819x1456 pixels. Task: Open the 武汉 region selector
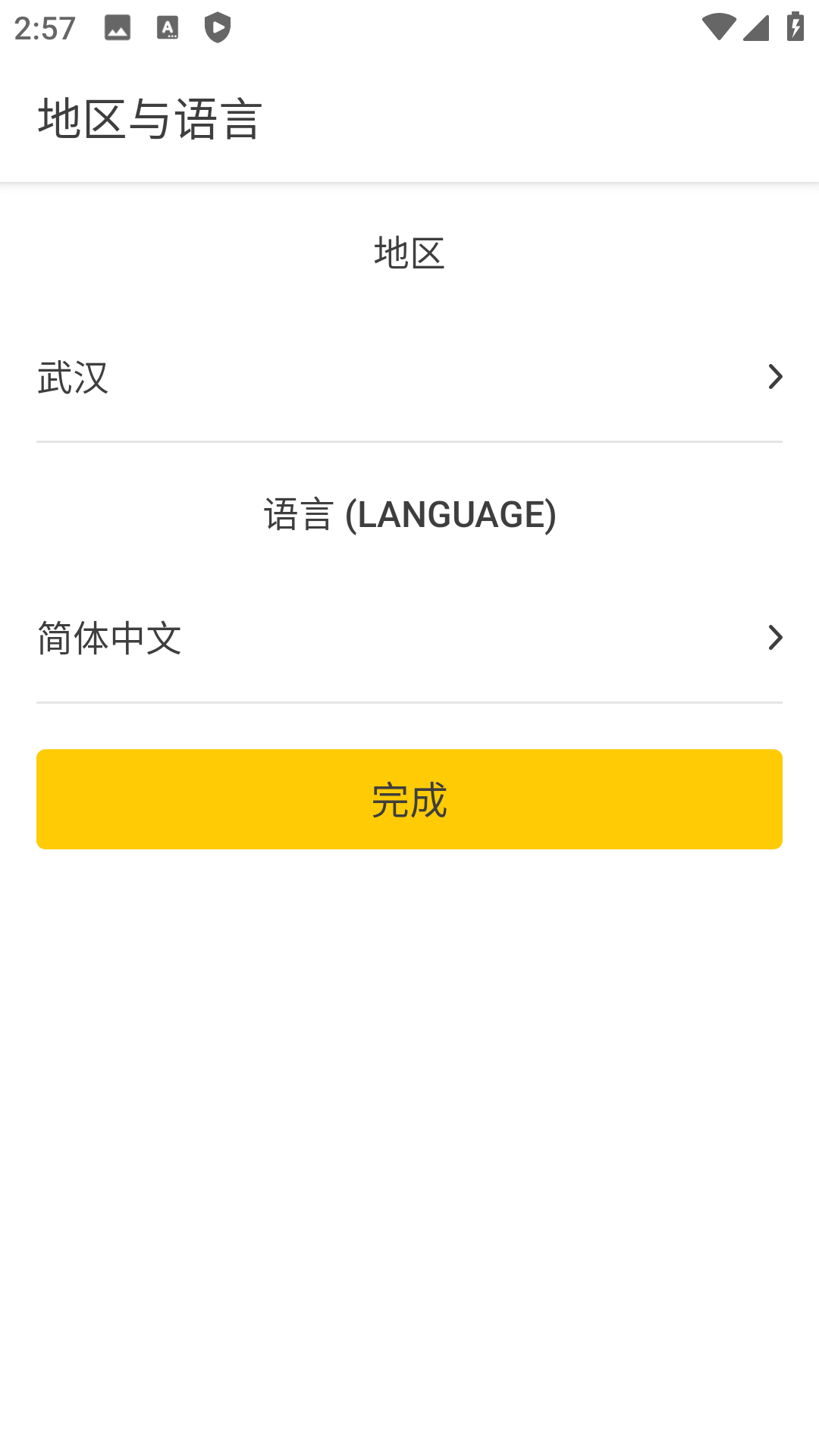(x=409, y=377)
